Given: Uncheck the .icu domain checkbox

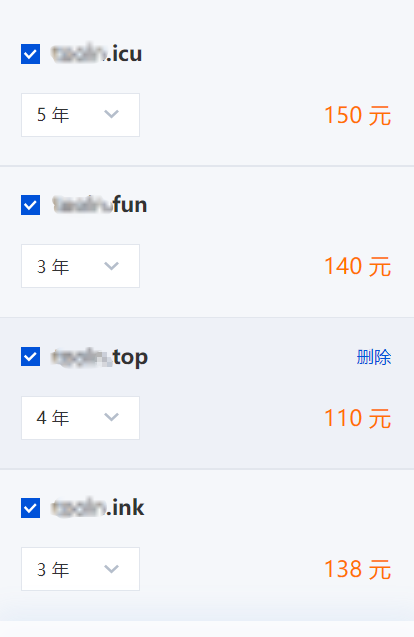Looking at the screenshot, I should click(x=30, y=54).
